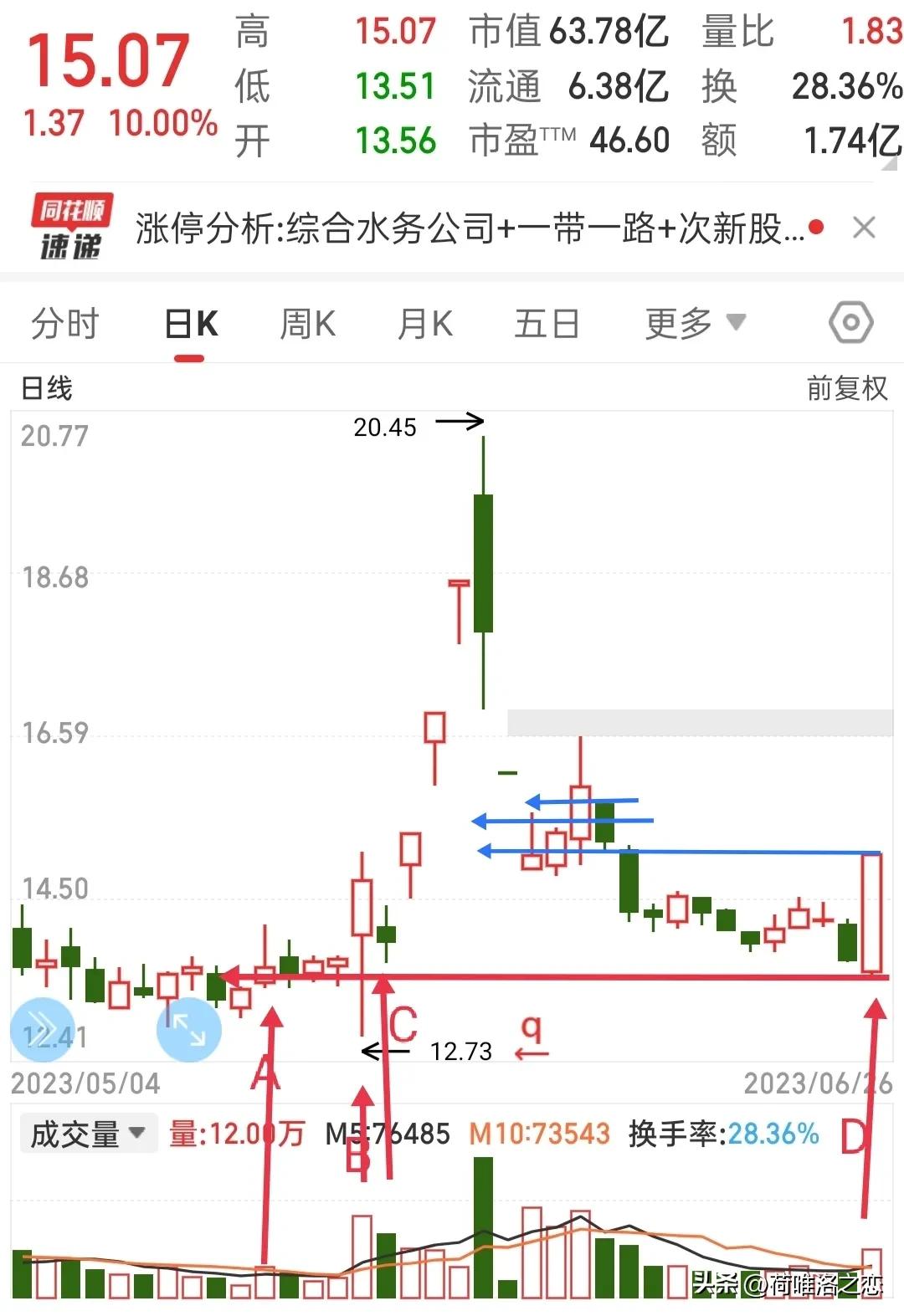Open the 涨停分析 headline link

460,227
